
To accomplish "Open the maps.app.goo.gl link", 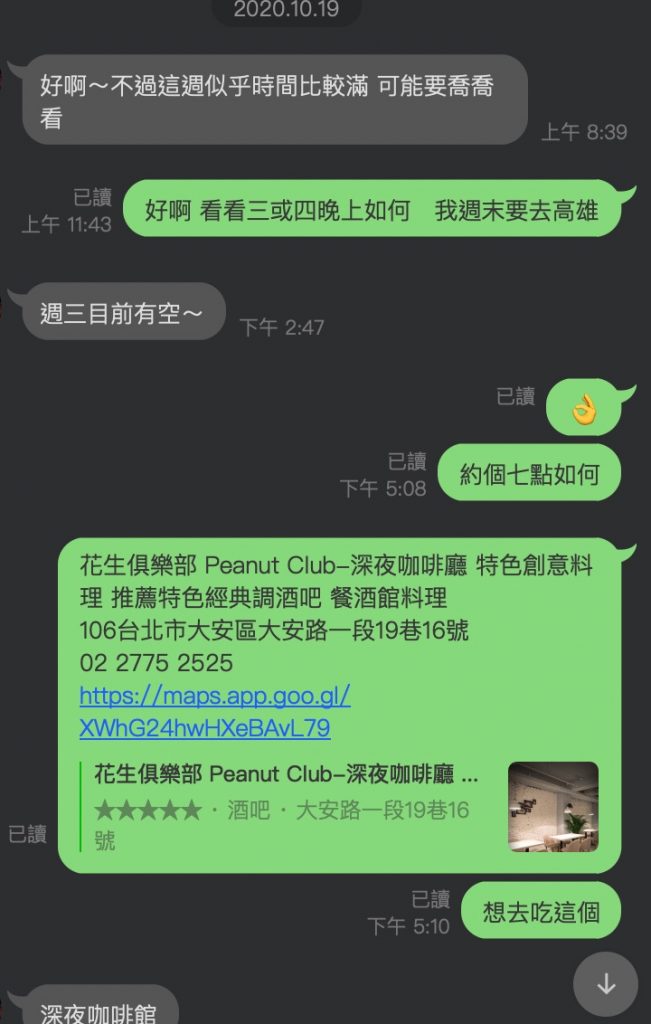I will tap(214, 696).
